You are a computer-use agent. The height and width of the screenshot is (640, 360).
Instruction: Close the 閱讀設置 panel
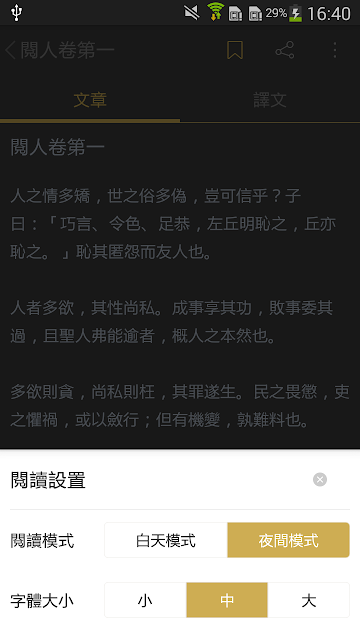(x=320, y=479)
